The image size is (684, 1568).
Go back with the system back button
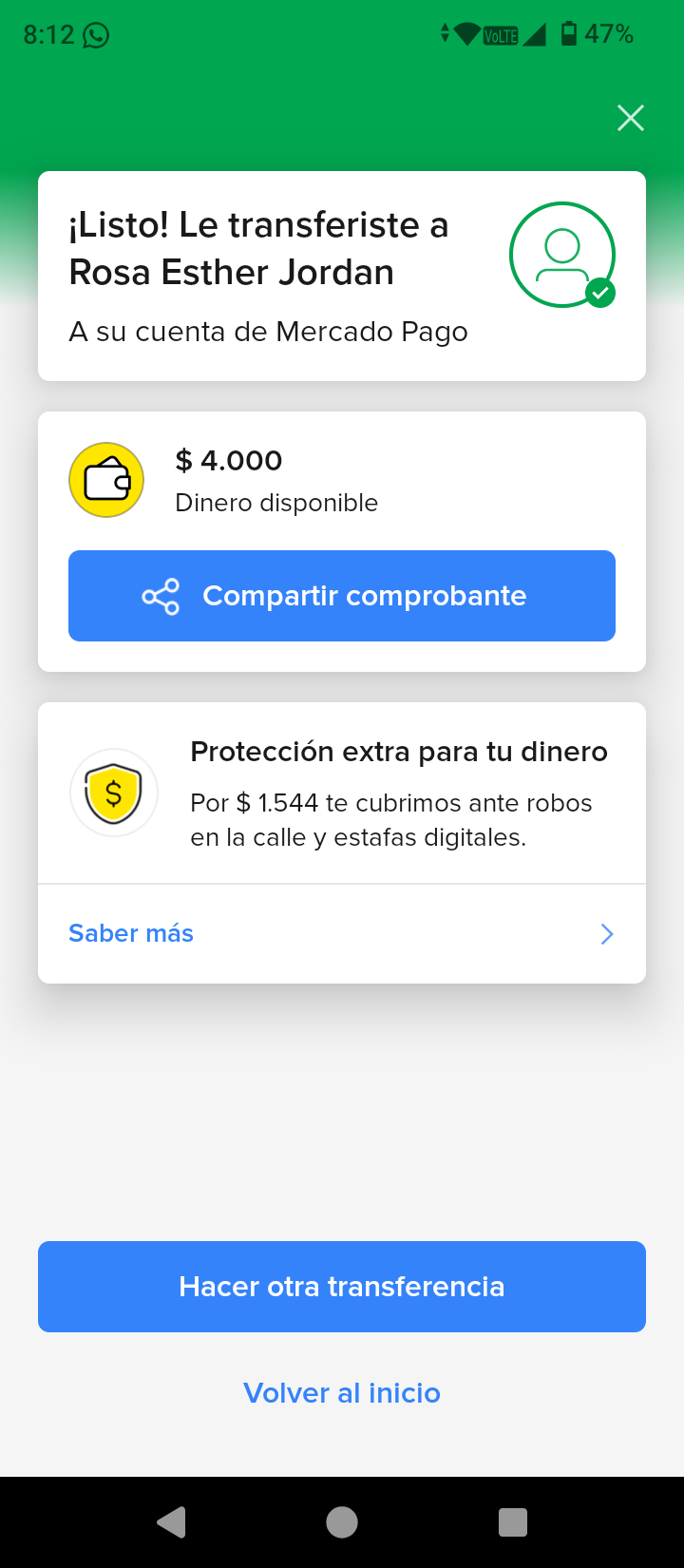click(172, 1522)
